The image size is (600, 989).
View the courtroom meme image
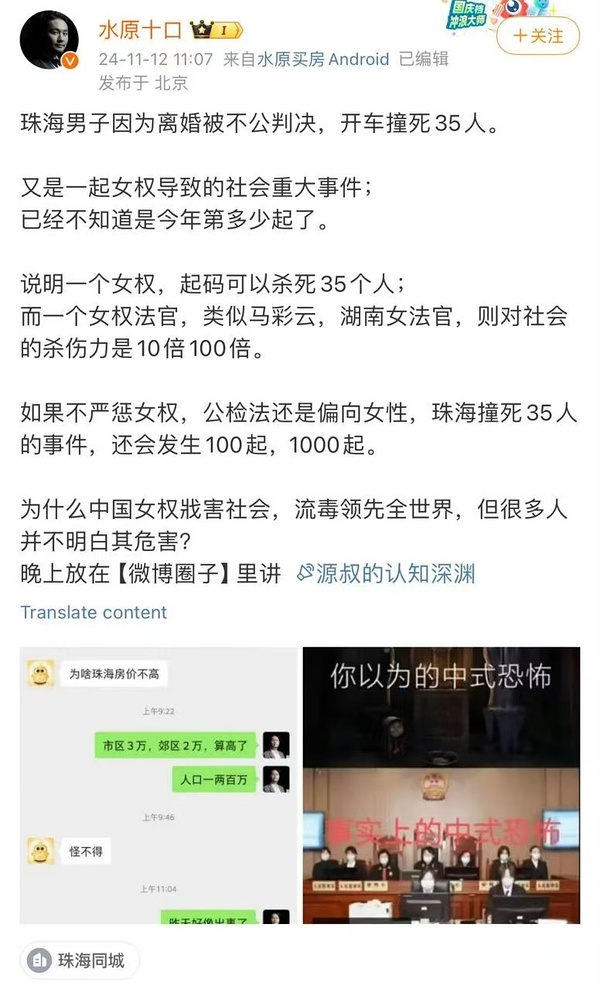pos(441,785)
